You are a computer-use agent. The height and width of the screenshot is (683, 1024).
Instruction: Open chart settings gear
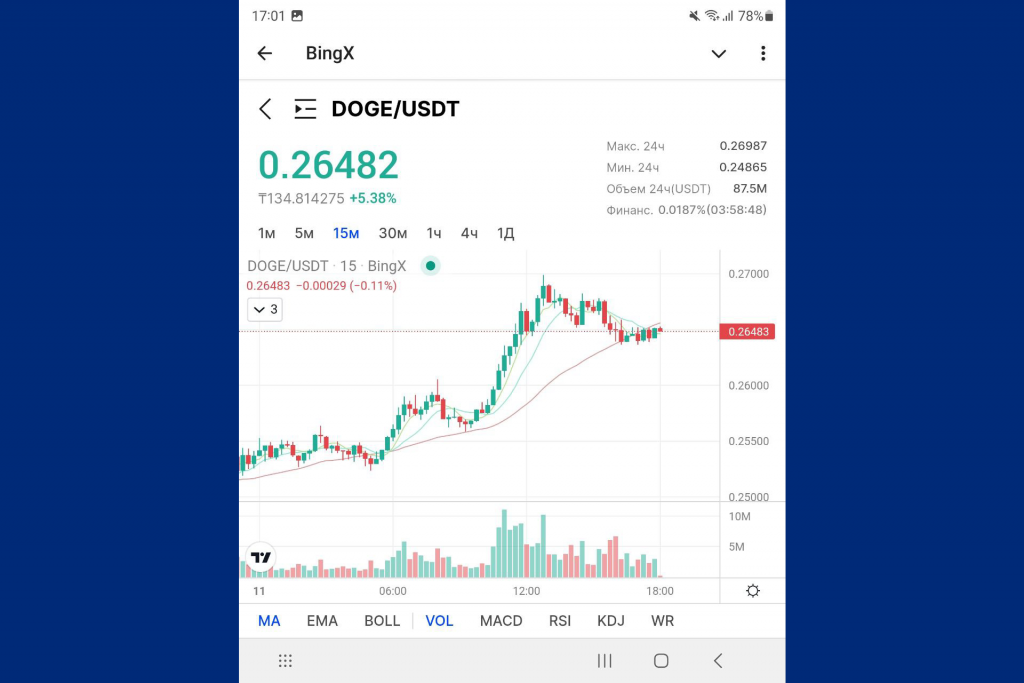tap(753, 591)
